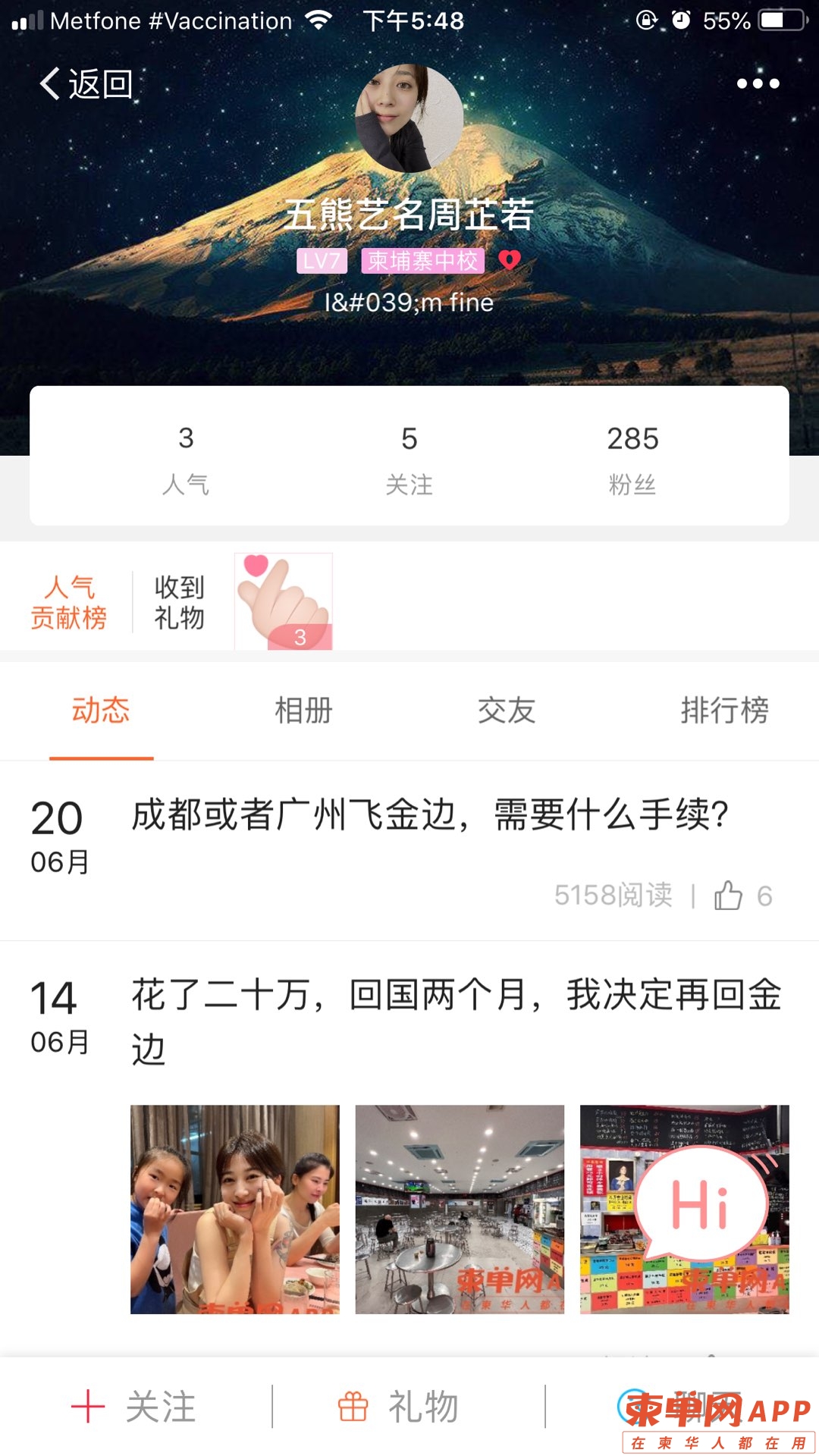Switch to the 相册 tab
This screenshot has height=1456, width=819.
tap(303, 711)
